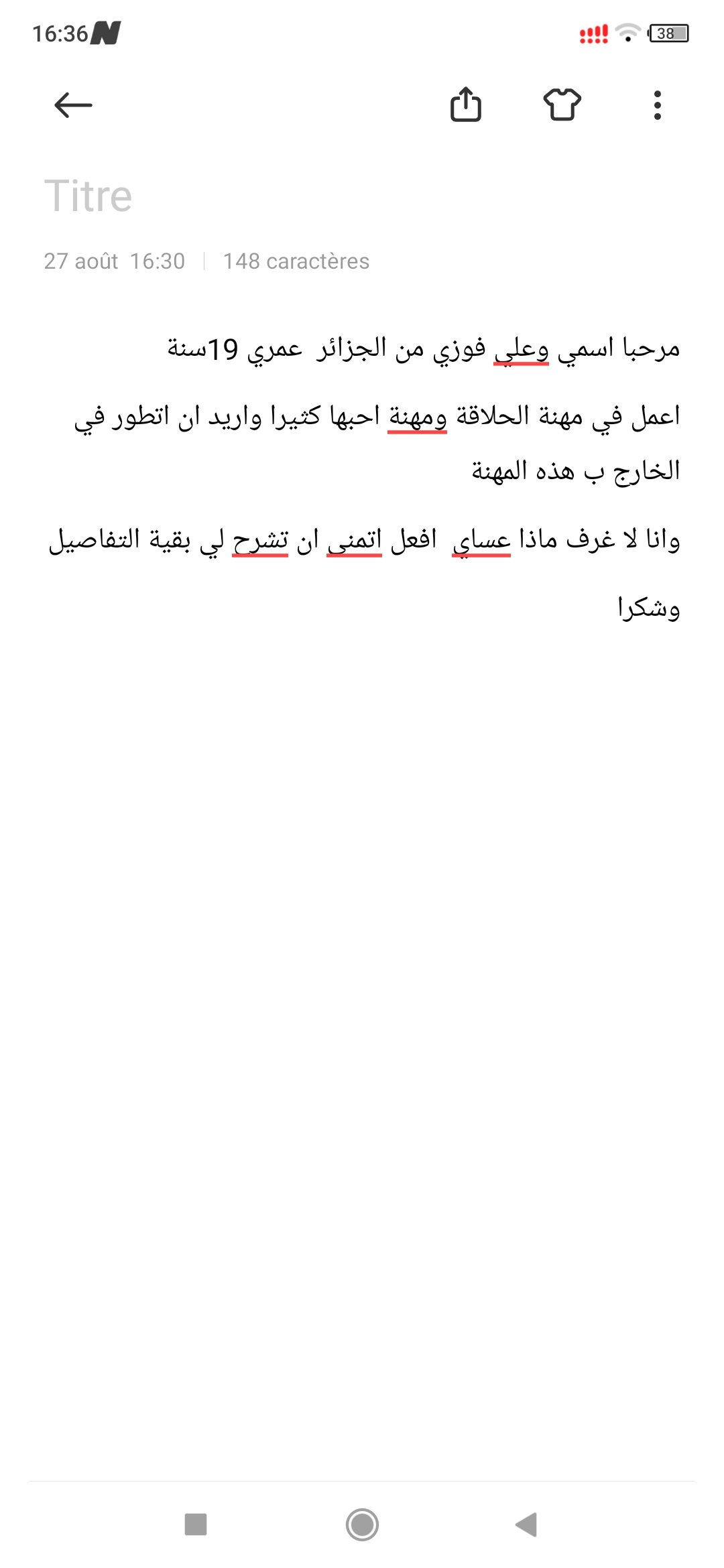Viewport: 724px width, 1568px height.
Task: Tap the system home button
Action: tap(362, 1524)
